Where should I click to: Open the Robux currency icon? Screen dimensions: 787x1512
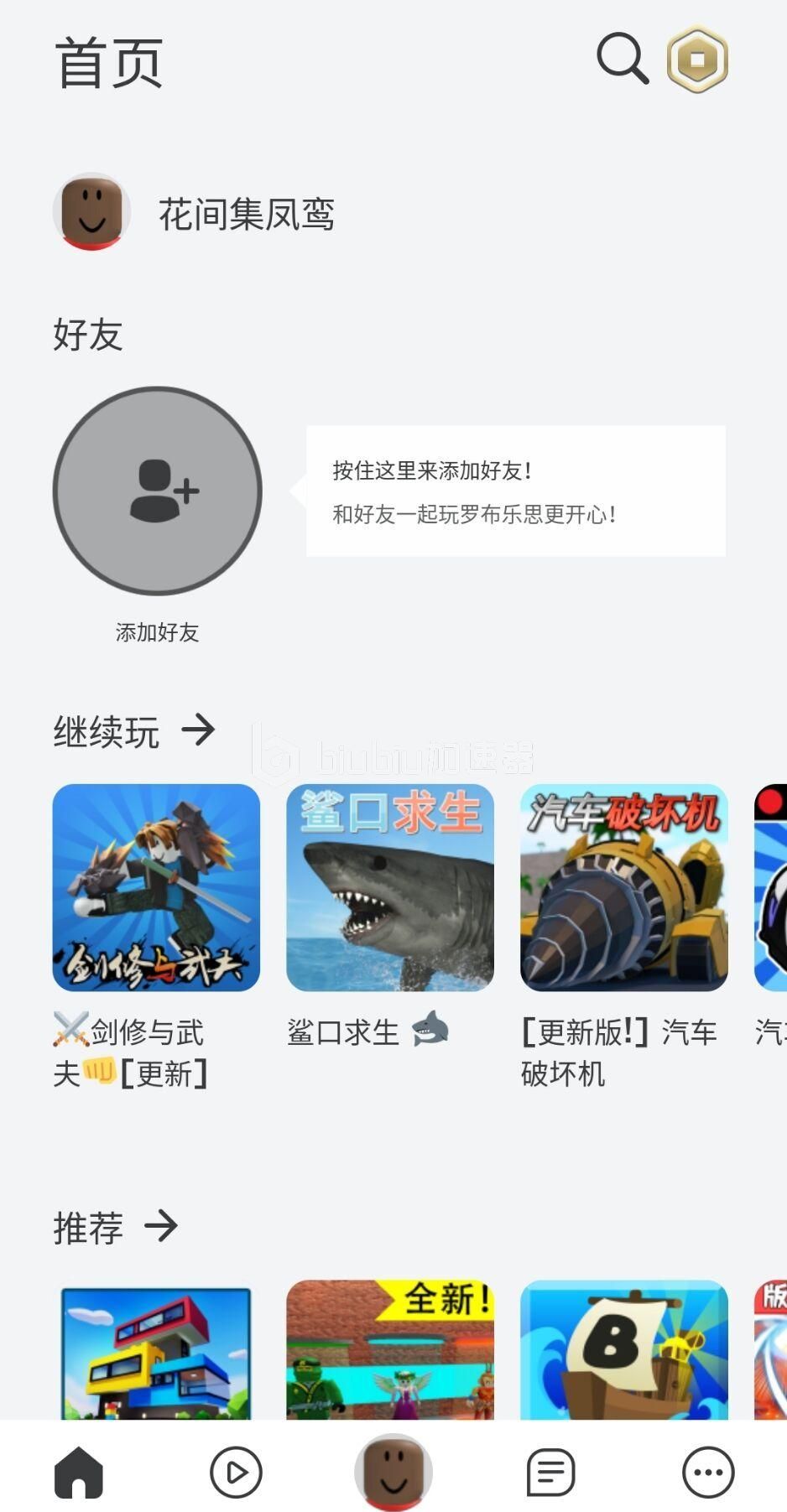pos(697,60)
